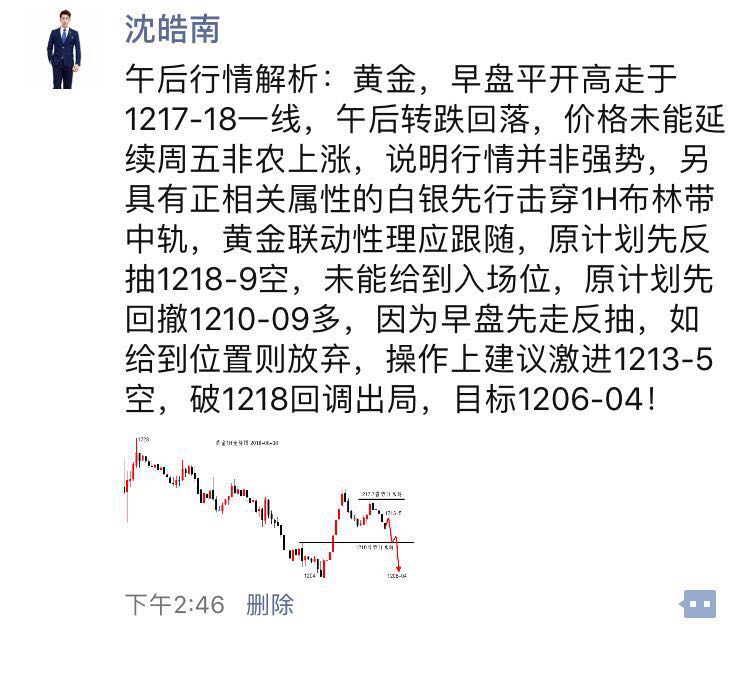The height and width of the screenshot is (698, 750).
Task: Open the like and comment menu
Action: pyautogui.click(x=699, y=603)
